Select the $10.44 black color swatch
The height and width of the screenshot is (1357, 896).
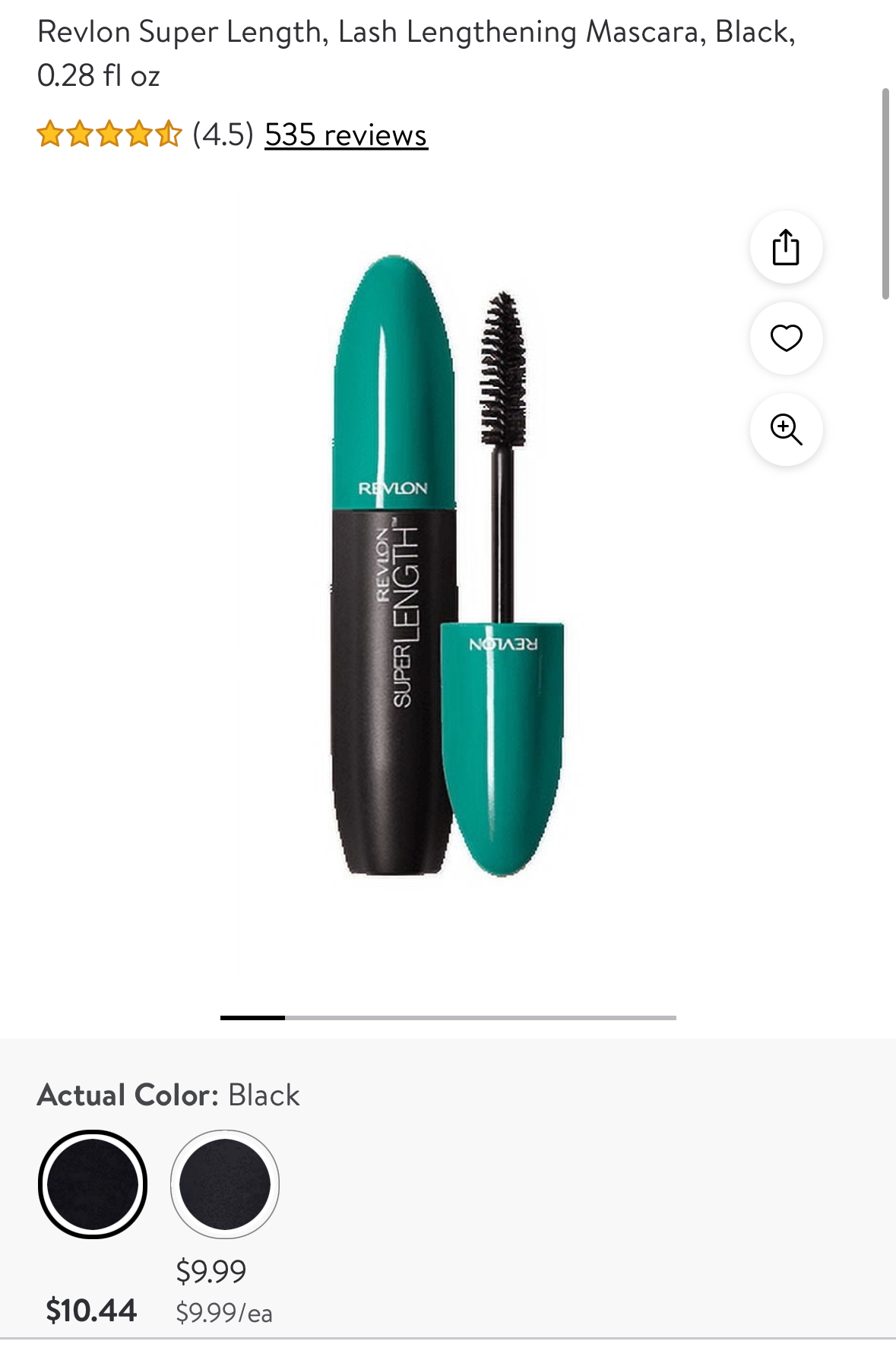93,1184
